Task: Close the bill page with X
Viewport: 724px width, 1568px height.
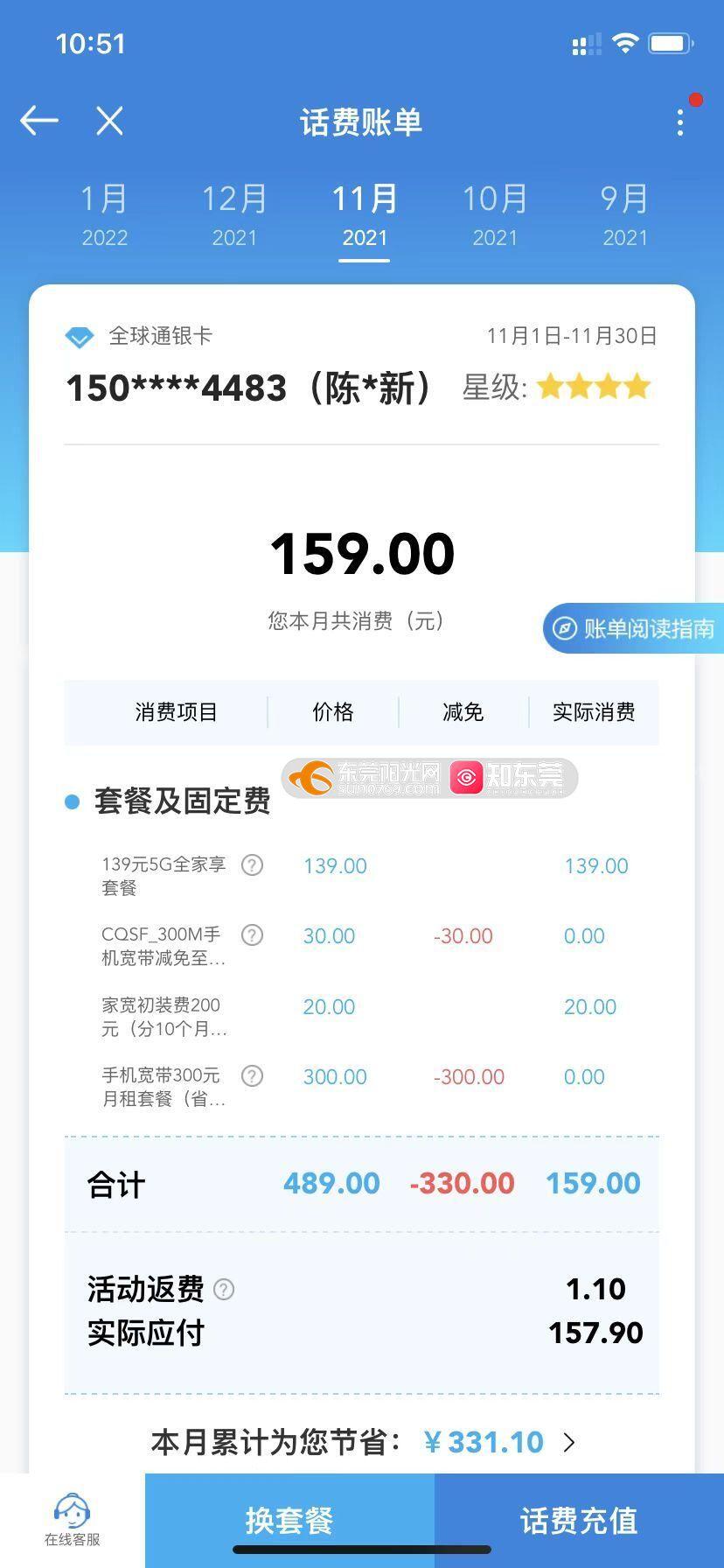Action: pyautogui.click(x=109, y=121)
